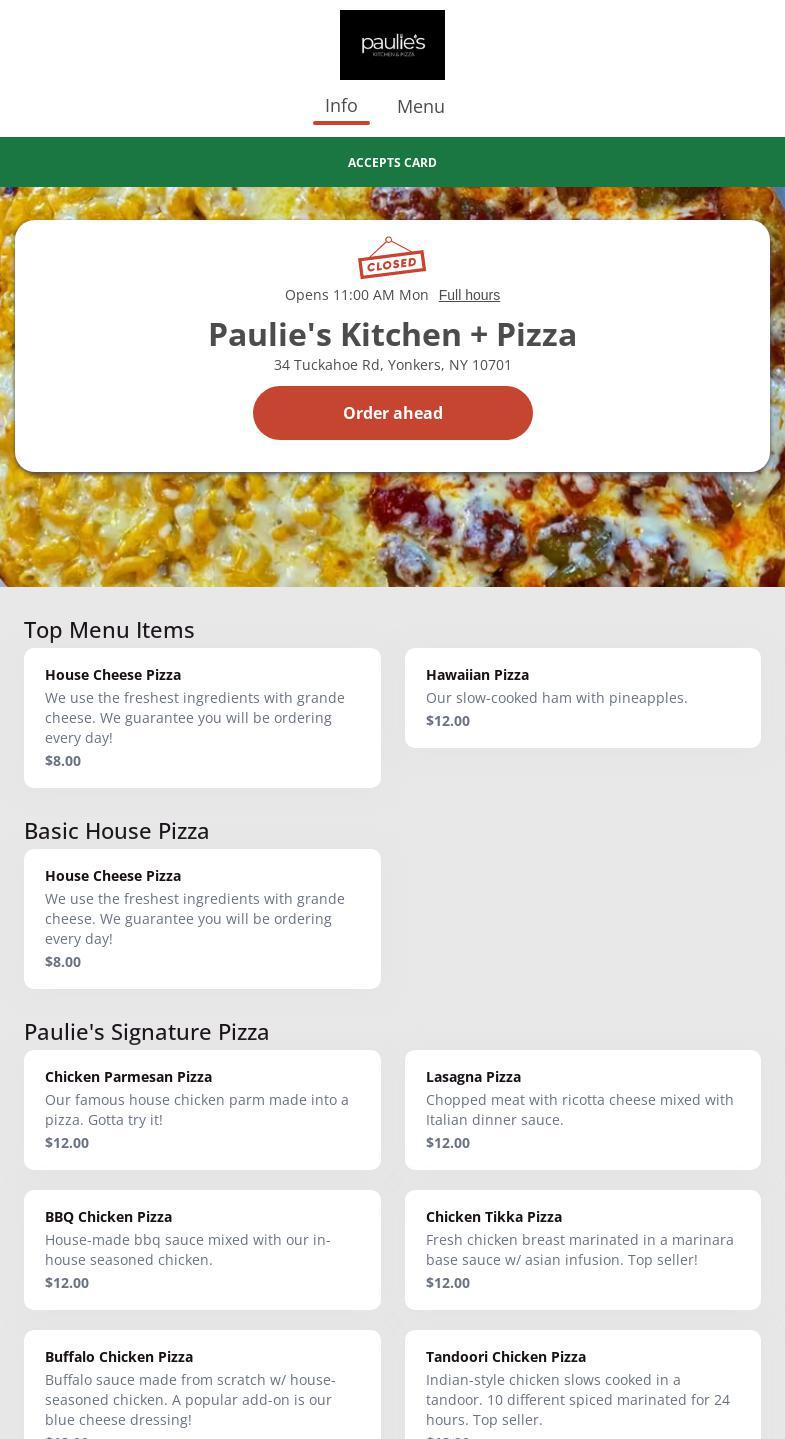The width and height of the screenshot is (785, 1439).
Task: View the BBQ Chicken Pizza item
Action: point(202,1250)
